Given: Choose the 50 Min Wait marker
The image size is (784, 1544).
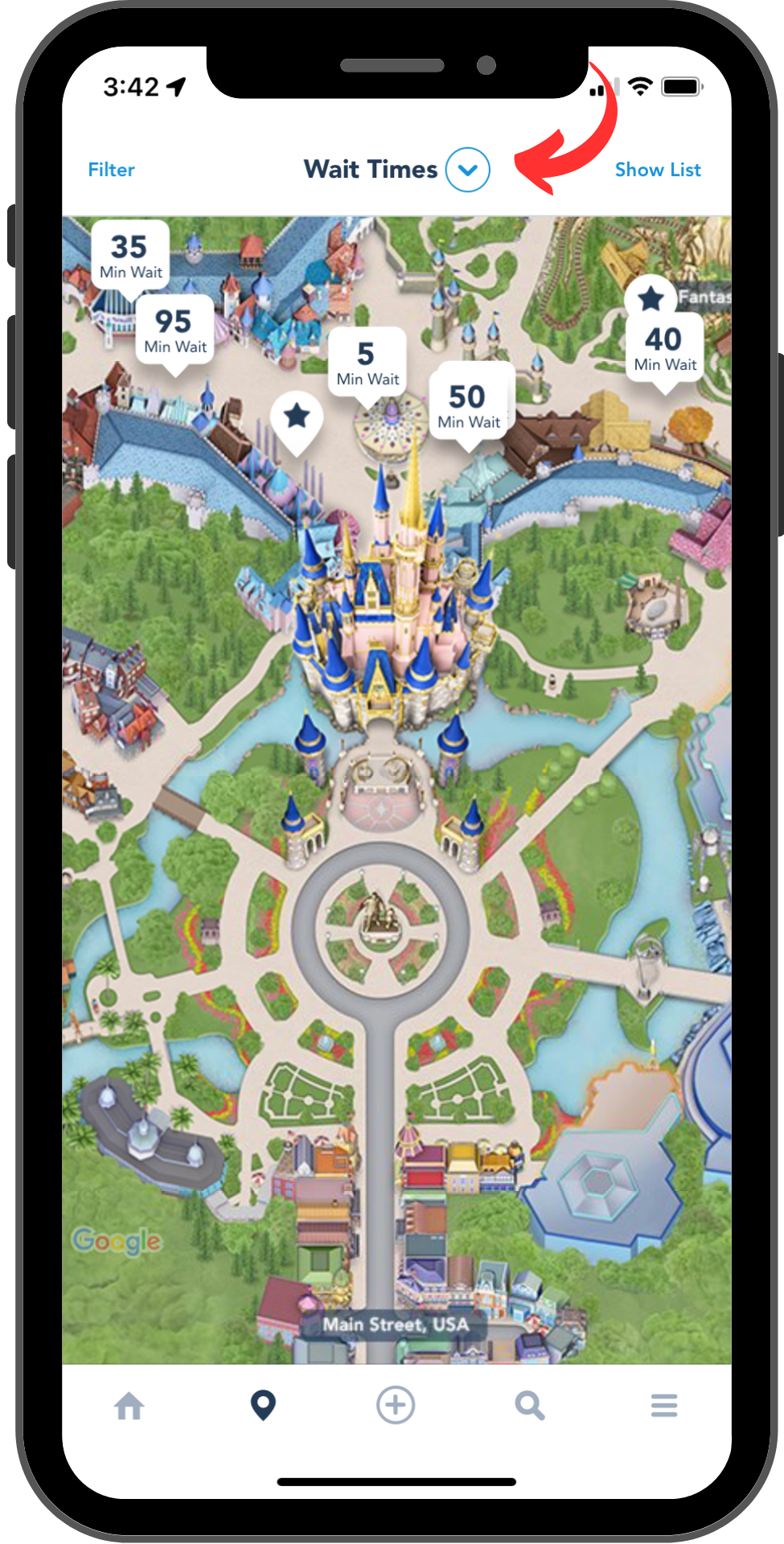Looking at the screenshot, I should click(x=468, y=405).
